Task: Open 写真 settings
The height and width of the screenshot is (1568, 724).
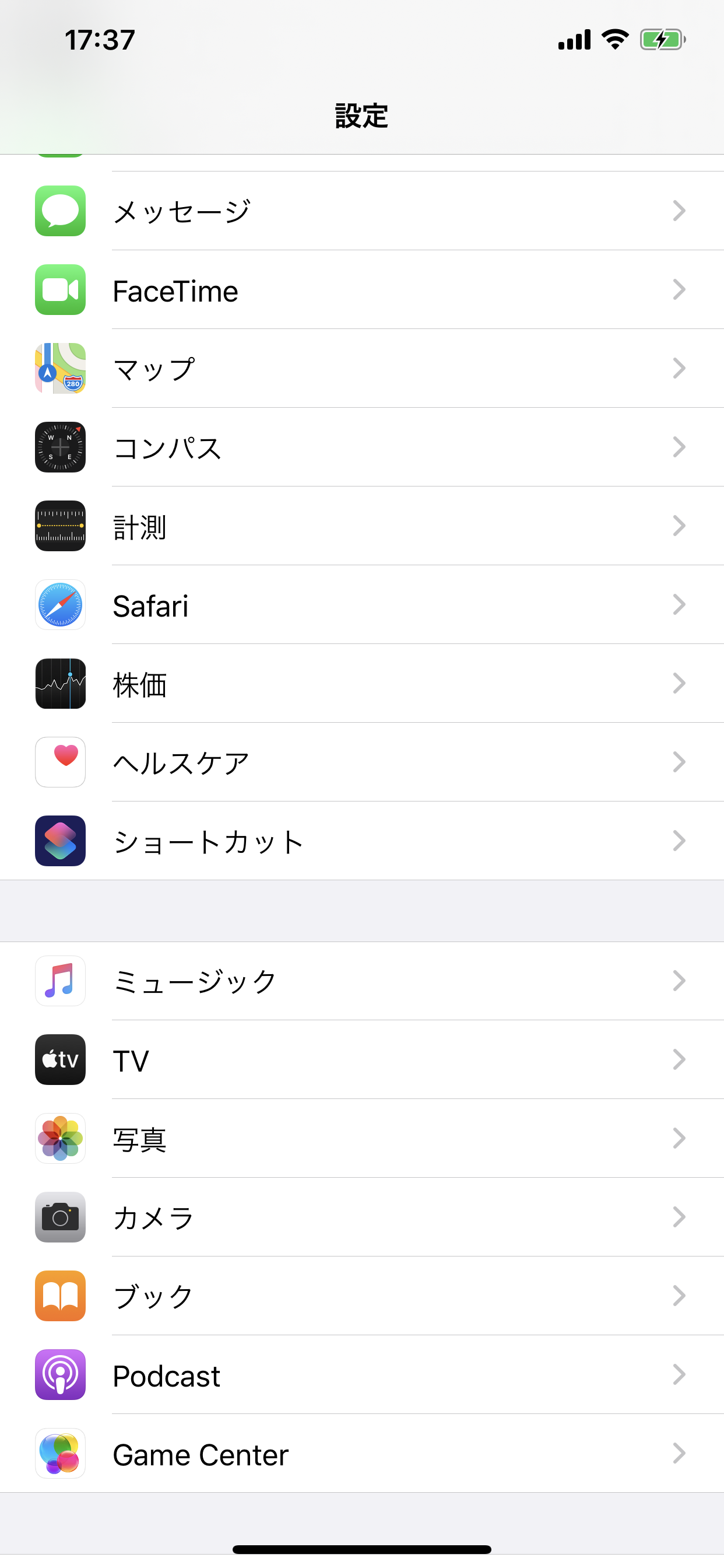Action: click(x=362, y=1139)
